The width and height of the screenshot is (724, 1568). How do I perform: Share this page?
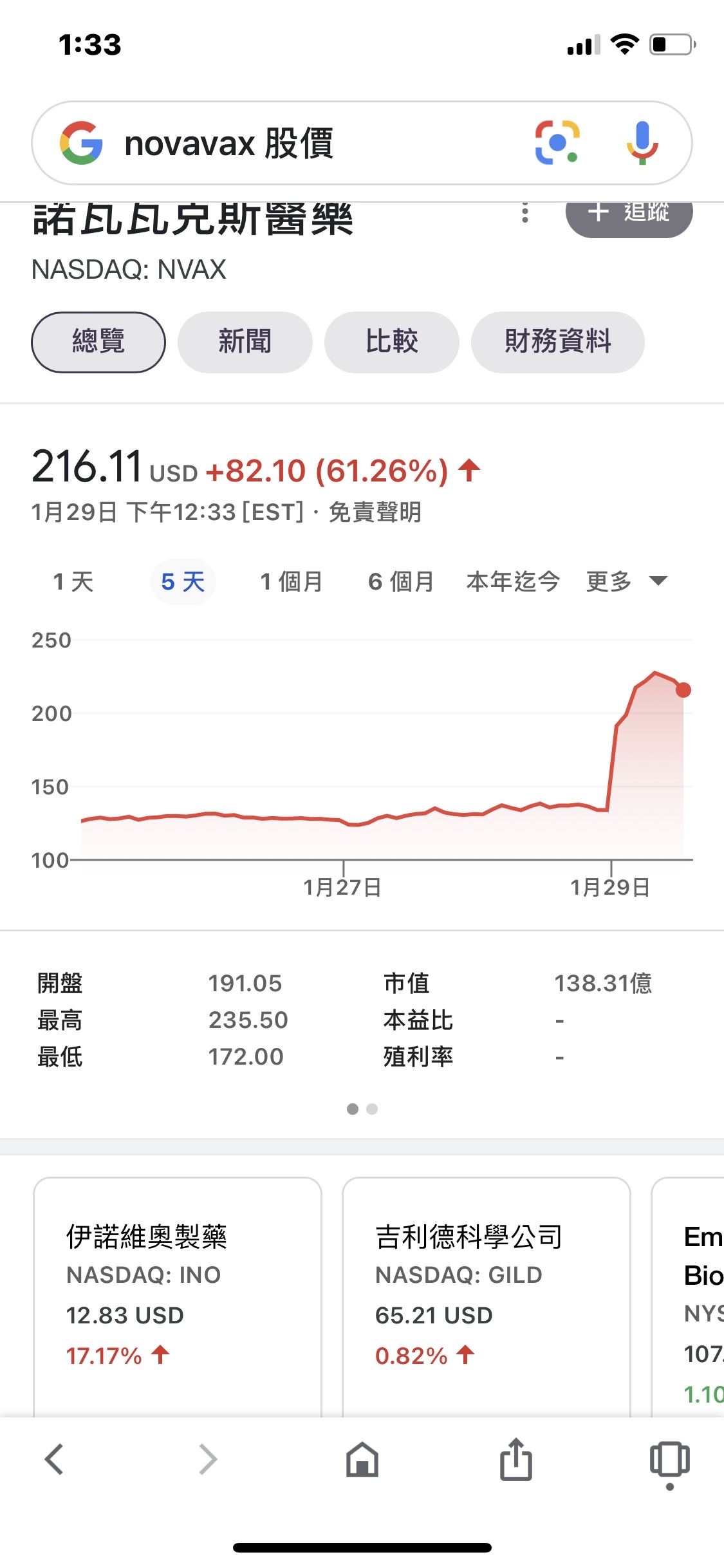(516, 1459)
